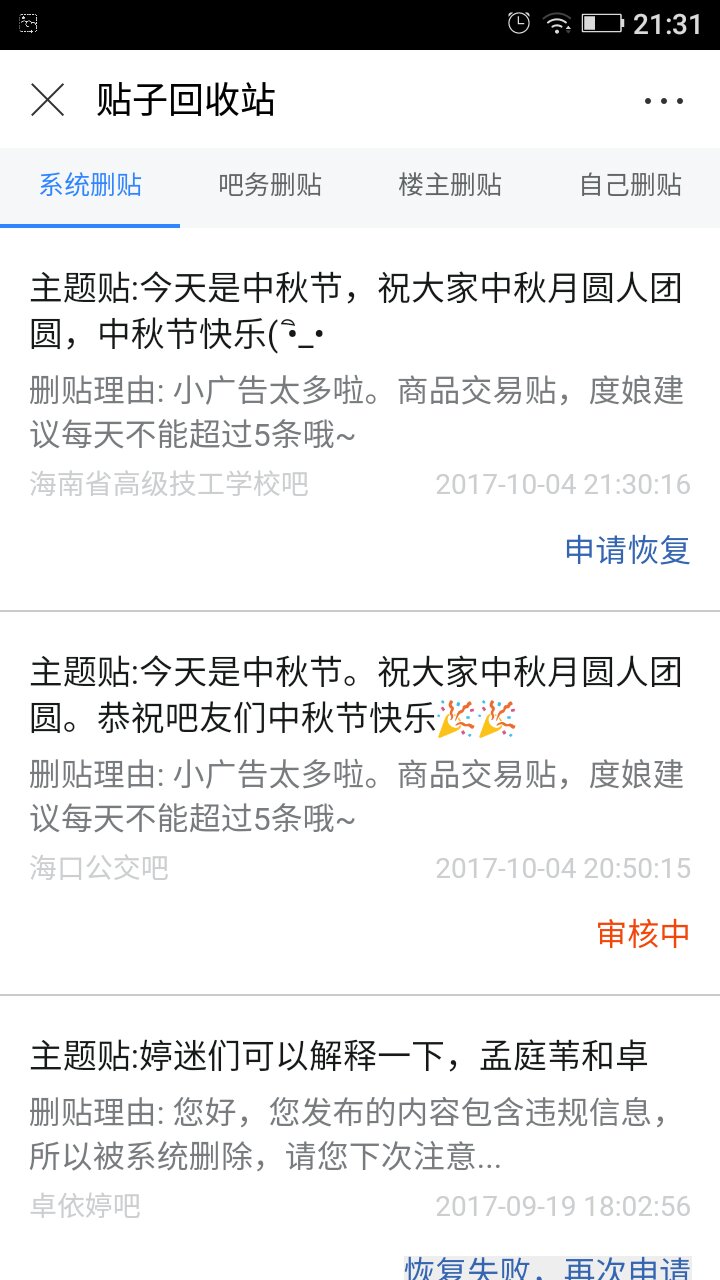Image resolution: width=720 pixels, height=1280 pixels.
Task: Switch to the 吧务删贴 tab
Action: 270,185
